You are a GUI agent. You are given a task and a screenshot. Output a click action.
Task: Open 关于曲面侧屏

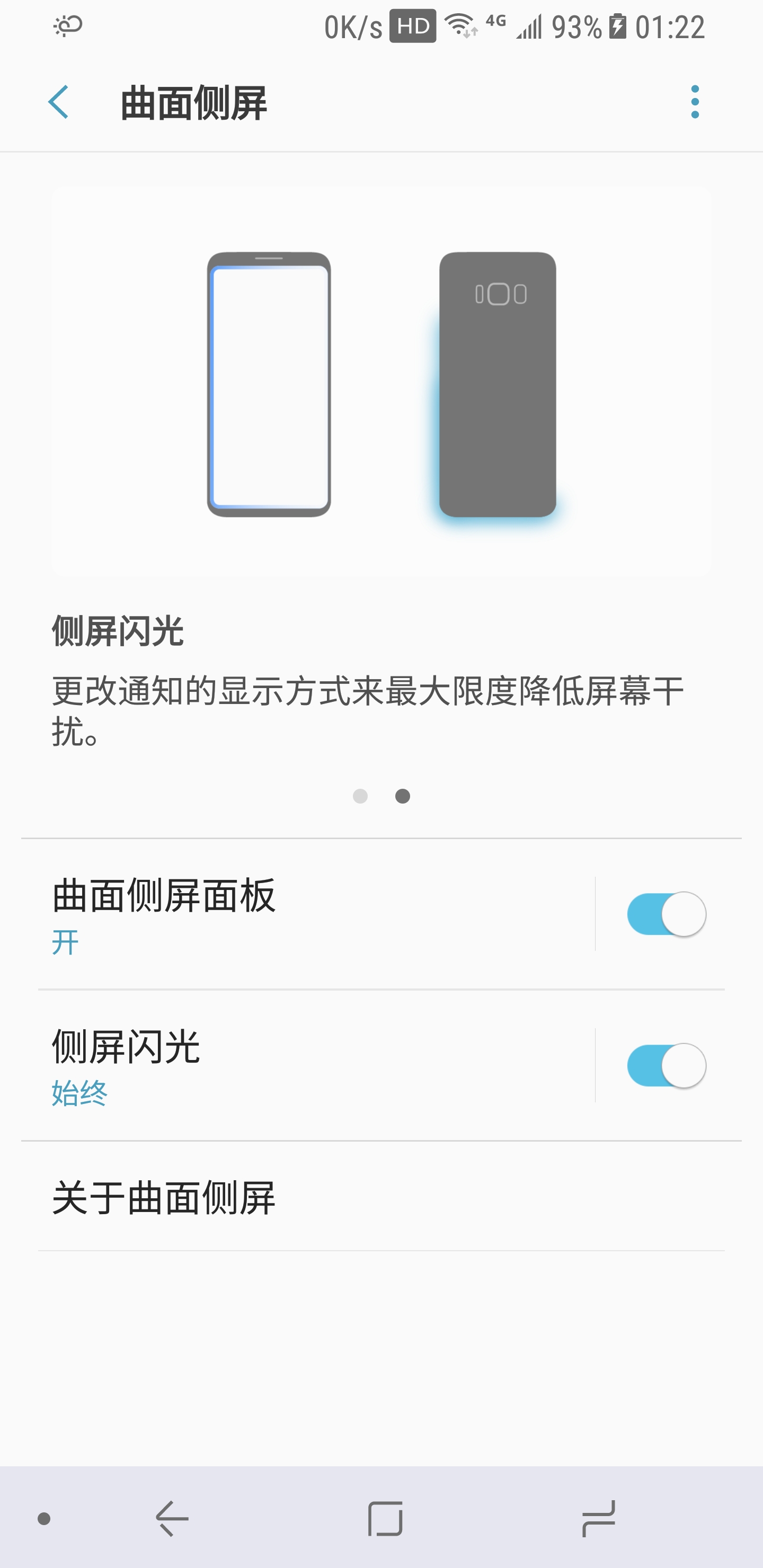(x=381, y=1197)
